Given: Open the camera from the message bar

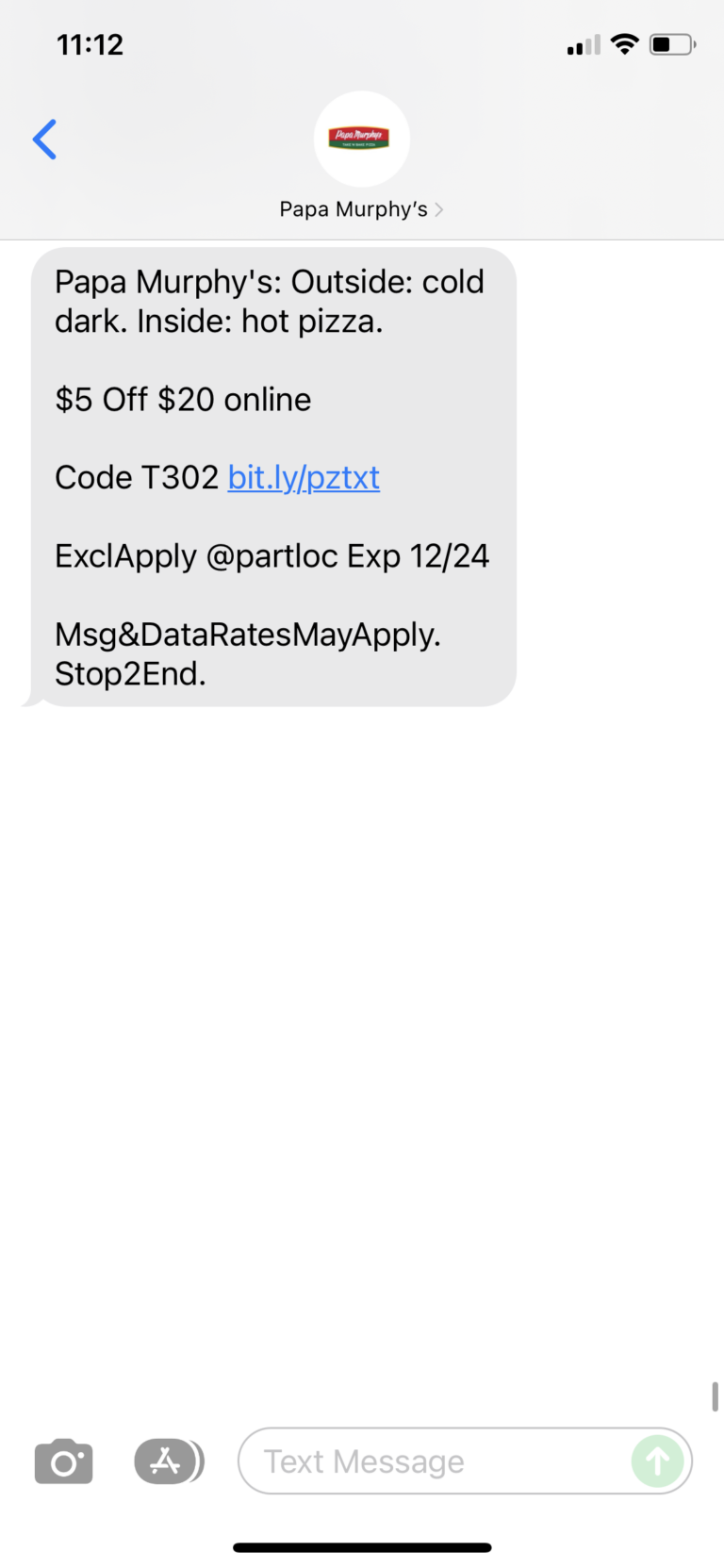Looking at the screenshot, I should [63, 1461].
